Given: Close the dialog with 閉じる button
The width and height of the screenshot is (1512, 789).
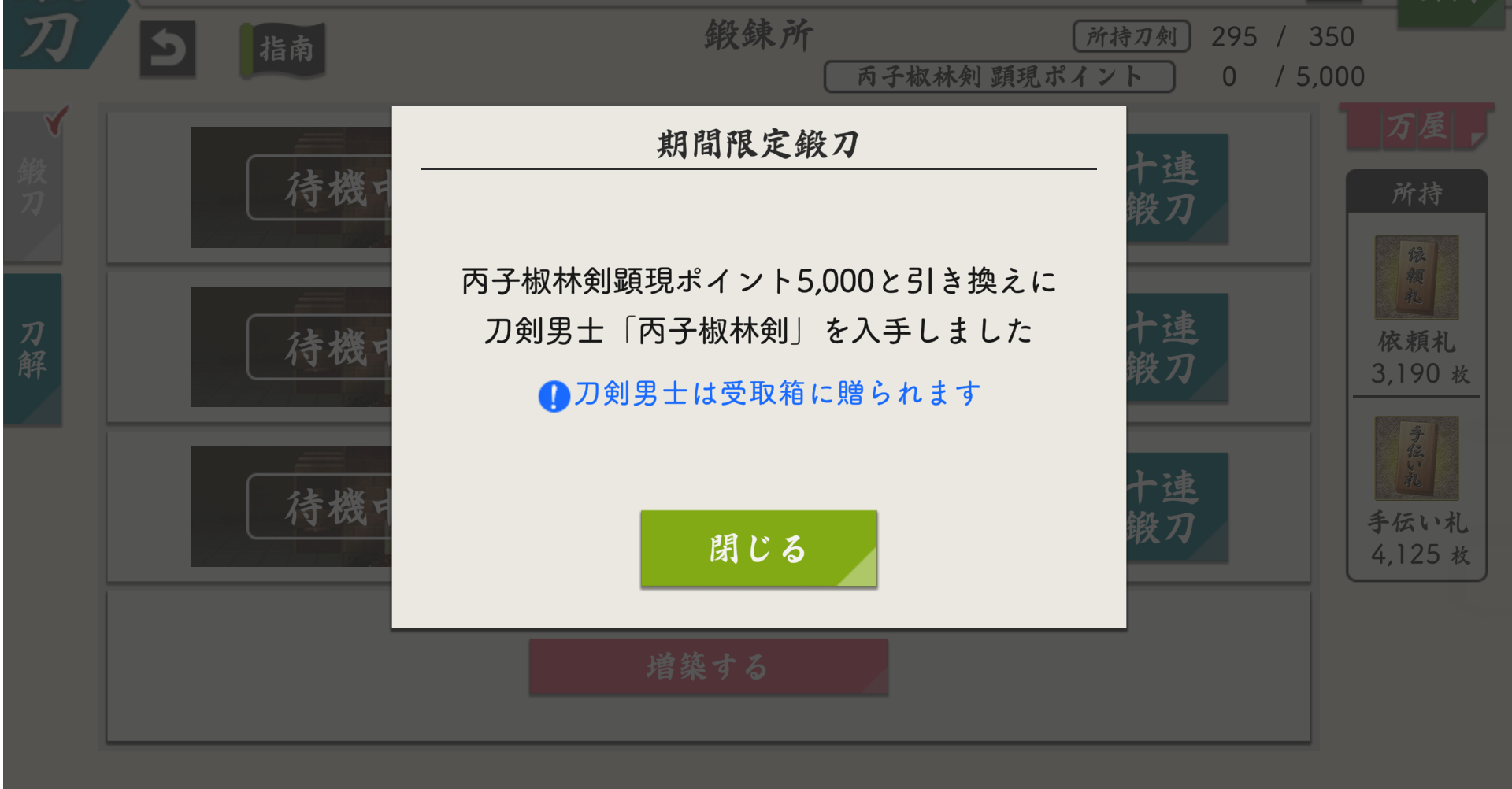Looking at the screenshot, I should click(758, 548).
